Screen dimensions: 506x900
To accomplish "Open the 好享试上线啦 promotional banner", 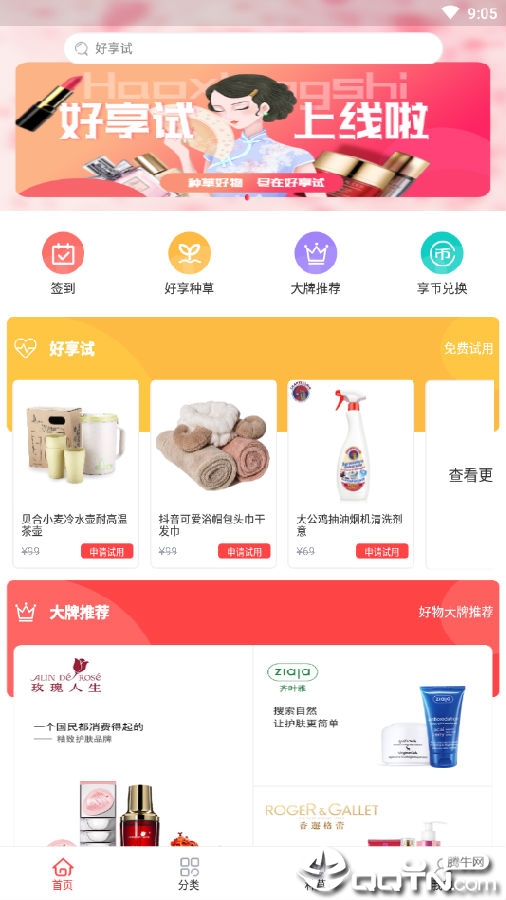I will [x=252, y=130].
